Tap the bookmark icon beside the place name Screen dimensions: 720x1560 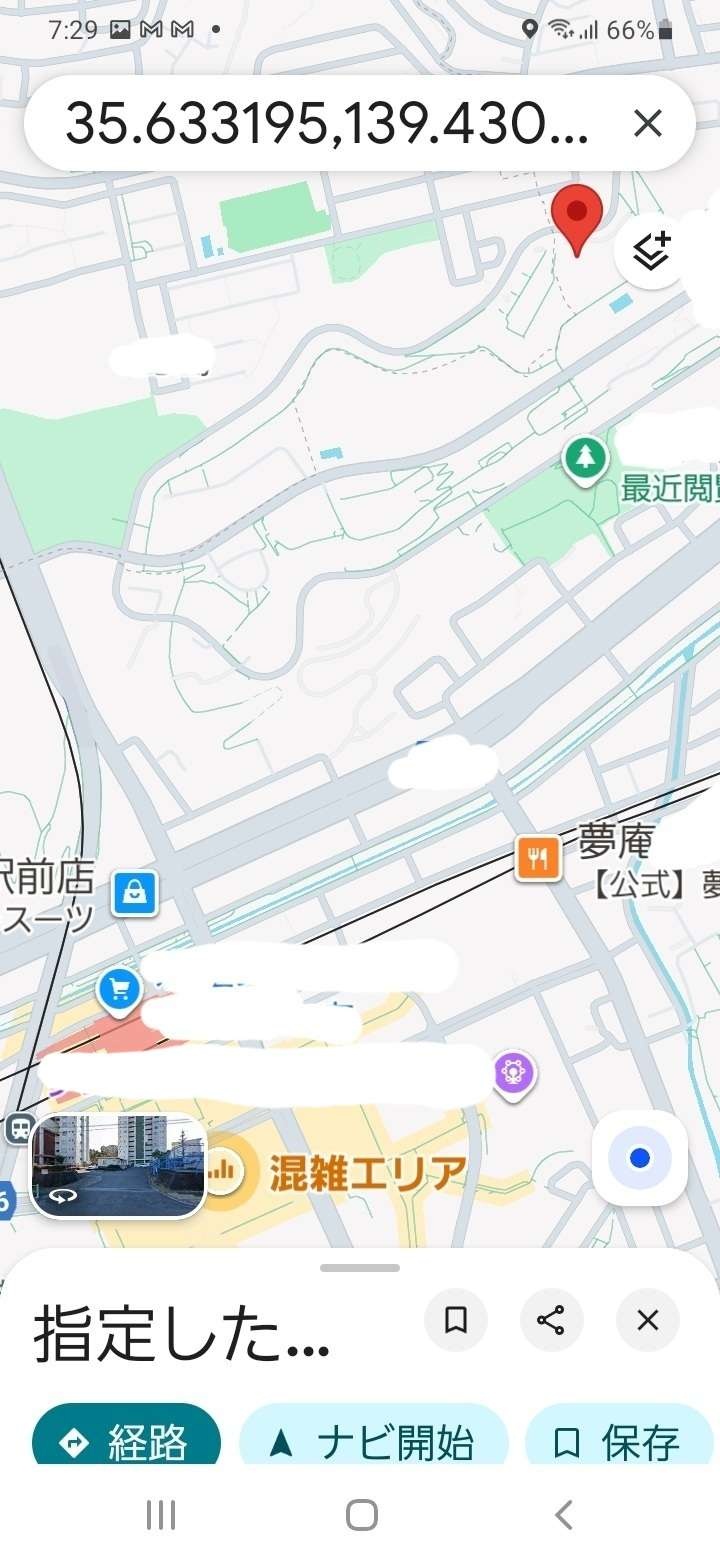(456, 1320)
